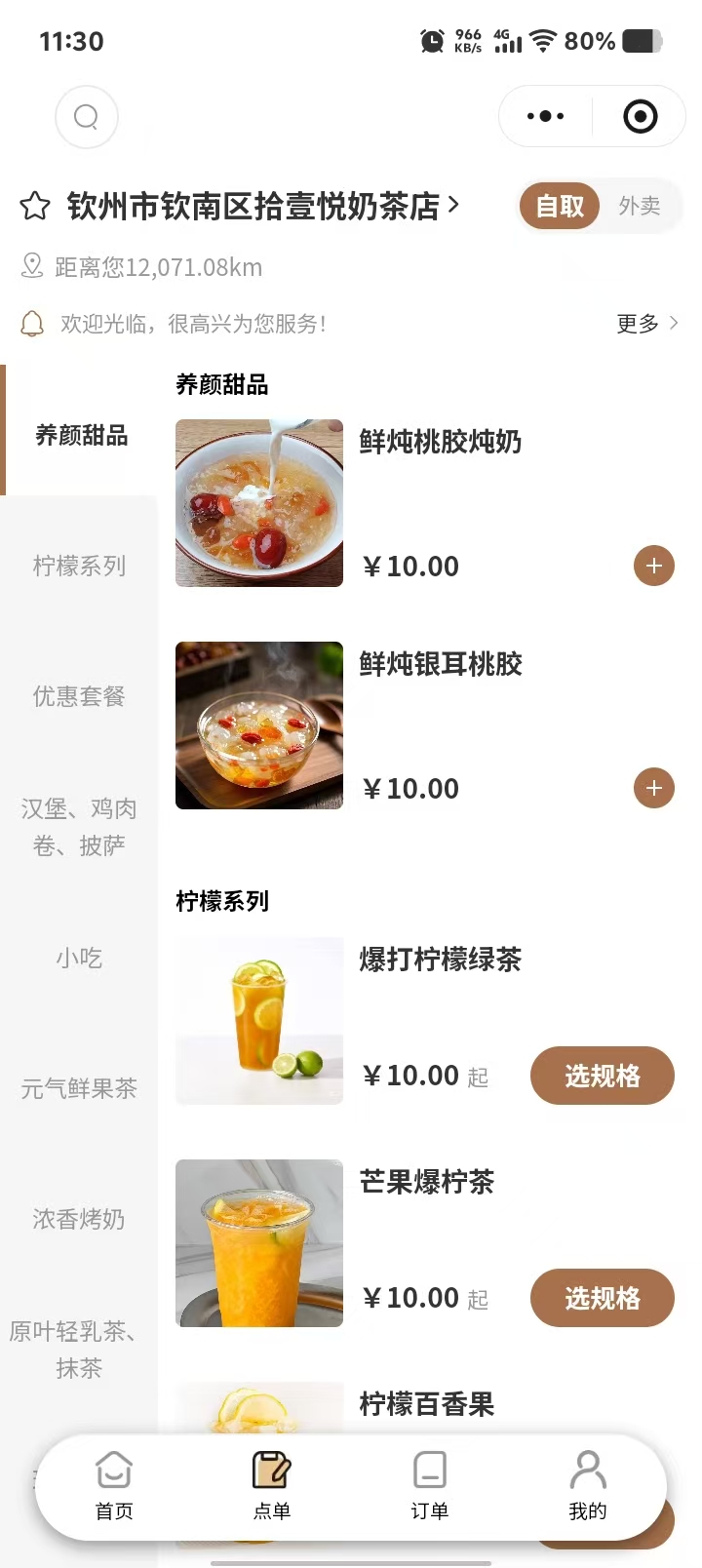Jump to the 小吃 category
This screenshot has width=702, height=1568.
click(79, 959)
